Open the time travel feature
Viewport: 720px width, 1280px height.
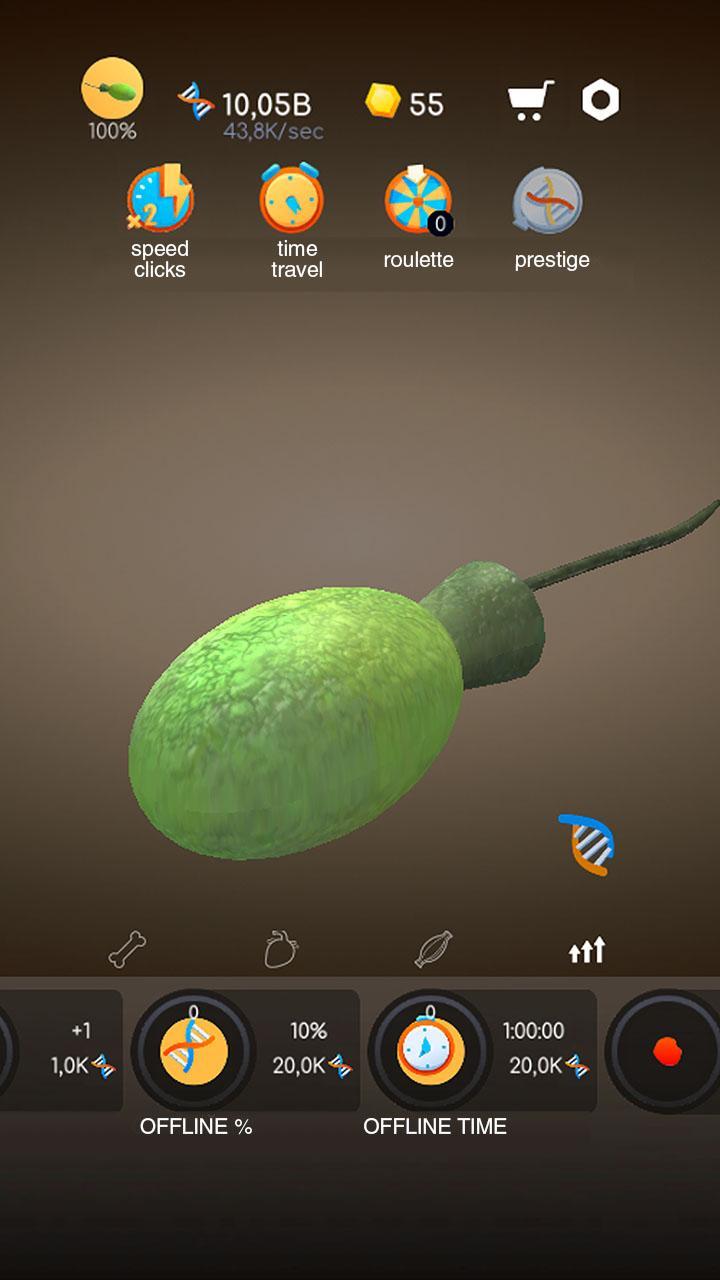pyautogui.click(x=292, y=200)
